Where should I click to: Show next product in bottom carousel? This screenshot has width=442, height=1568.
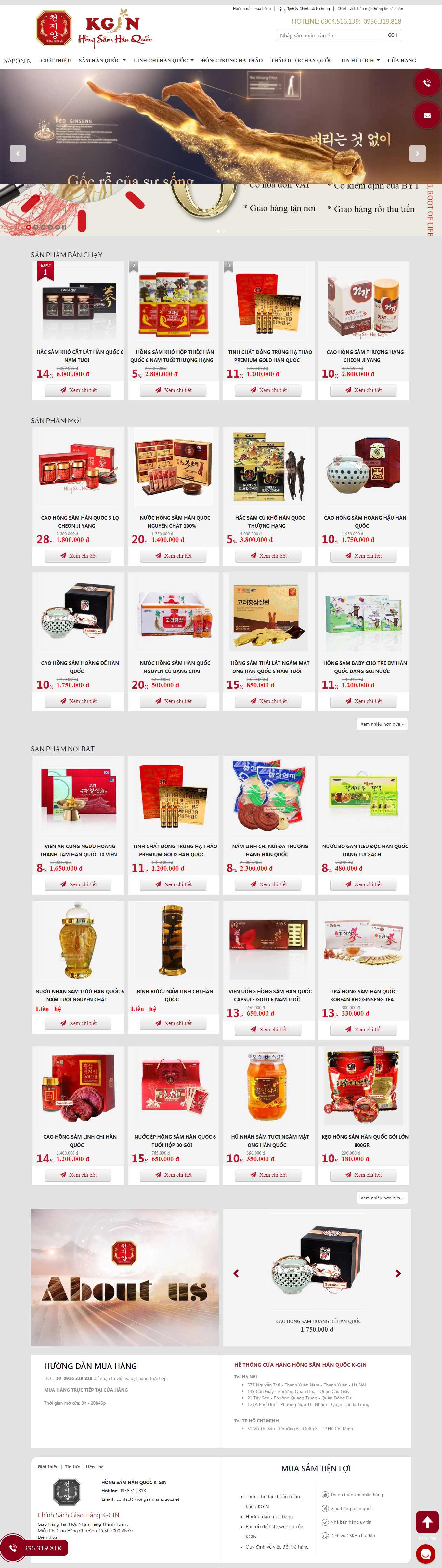point(398,1273)
